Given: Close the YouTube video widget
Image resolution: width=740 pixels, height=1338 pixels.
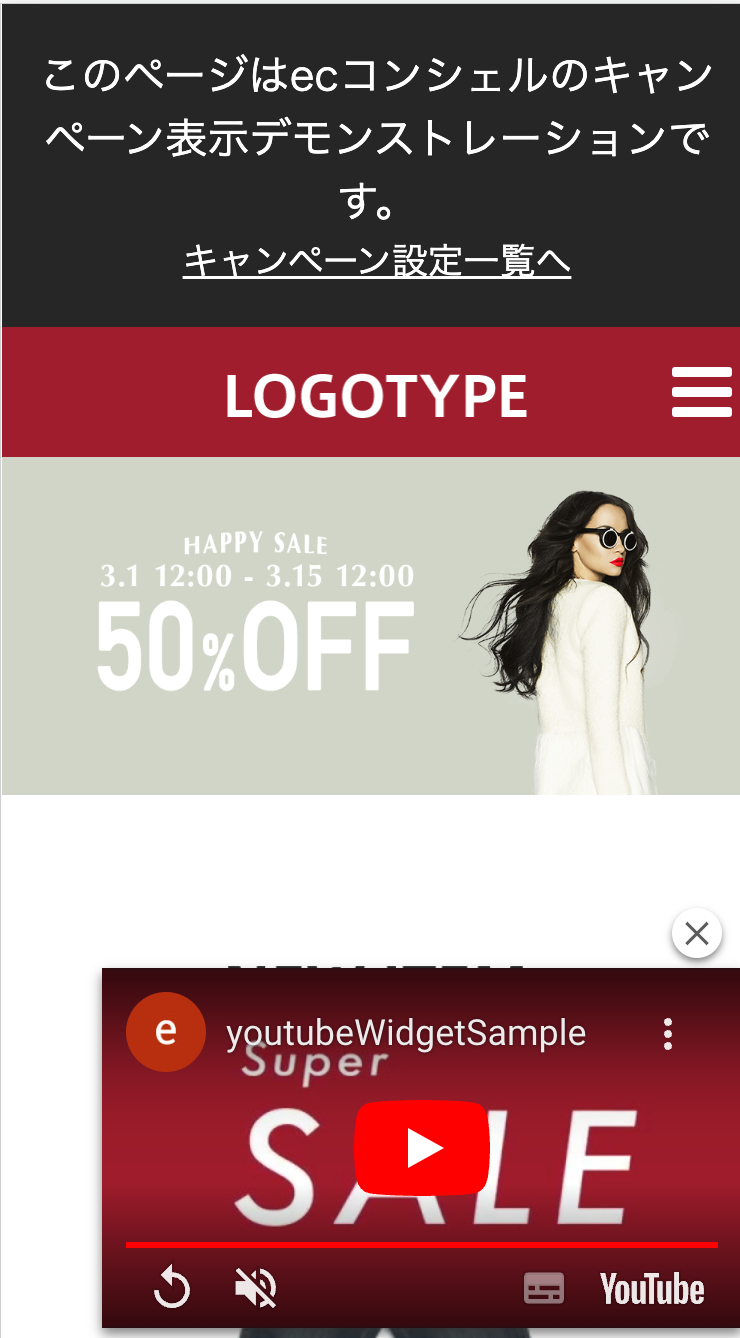Looking at the screenshot, I should coord(697,934).
